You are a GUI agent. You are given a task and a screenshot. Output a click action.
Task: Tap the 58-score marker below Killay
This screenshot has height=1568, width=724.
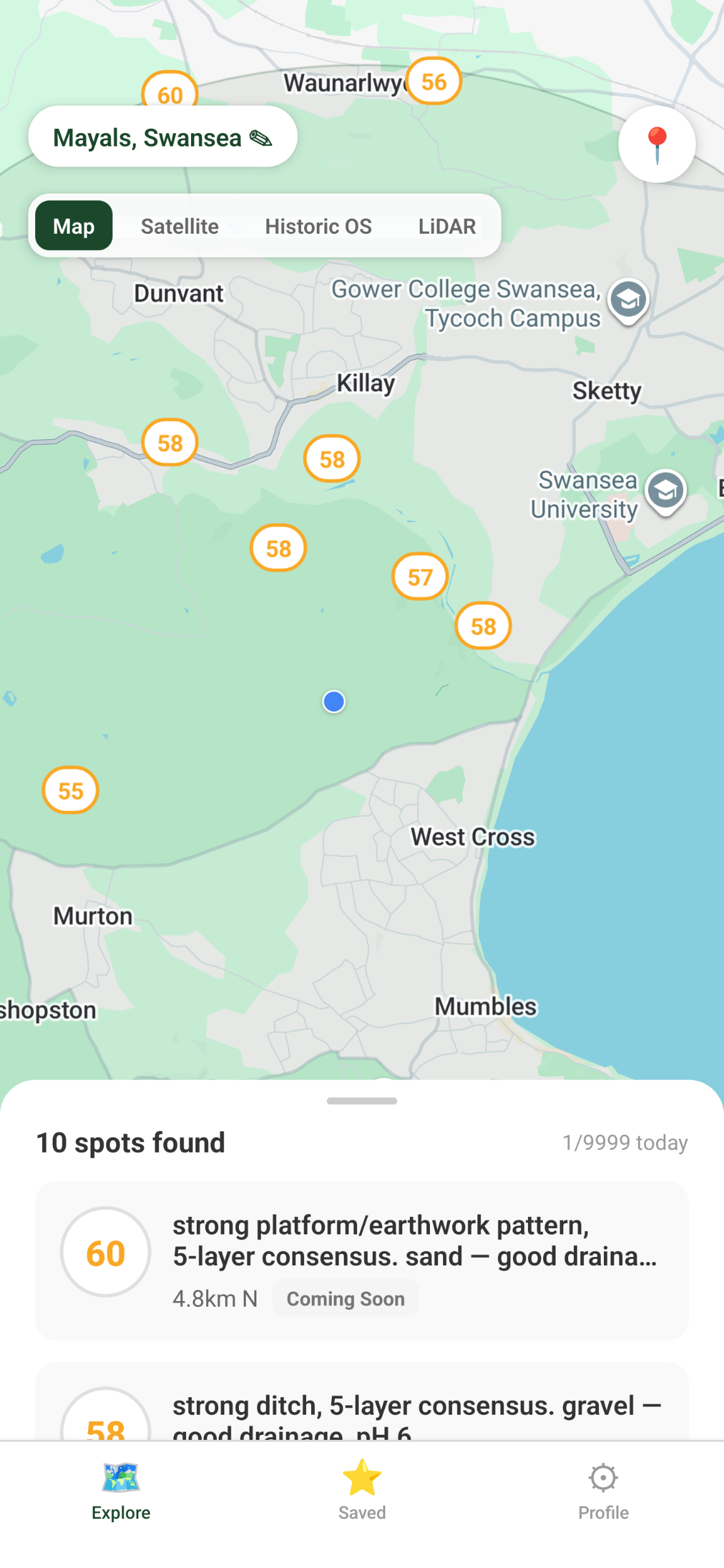coord(331,459)
